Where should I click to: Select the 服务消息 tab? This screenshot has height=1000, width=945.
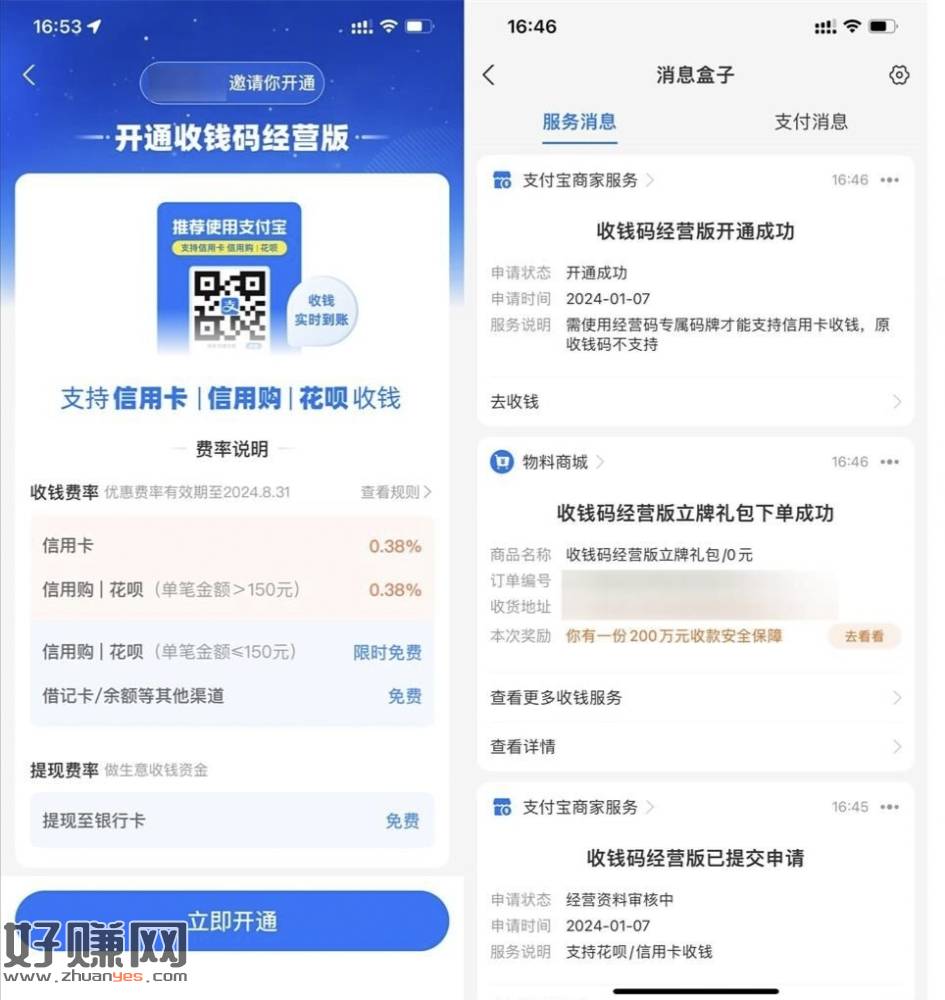579,122
